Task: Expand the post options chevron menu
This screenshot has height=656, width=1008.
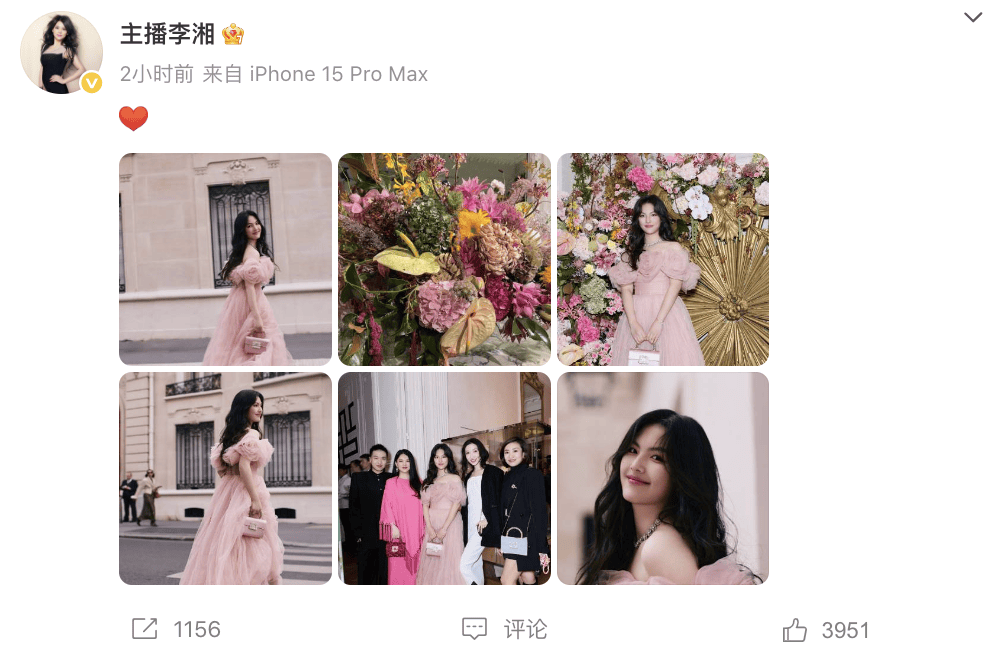Action: click(x=972, y=18)
